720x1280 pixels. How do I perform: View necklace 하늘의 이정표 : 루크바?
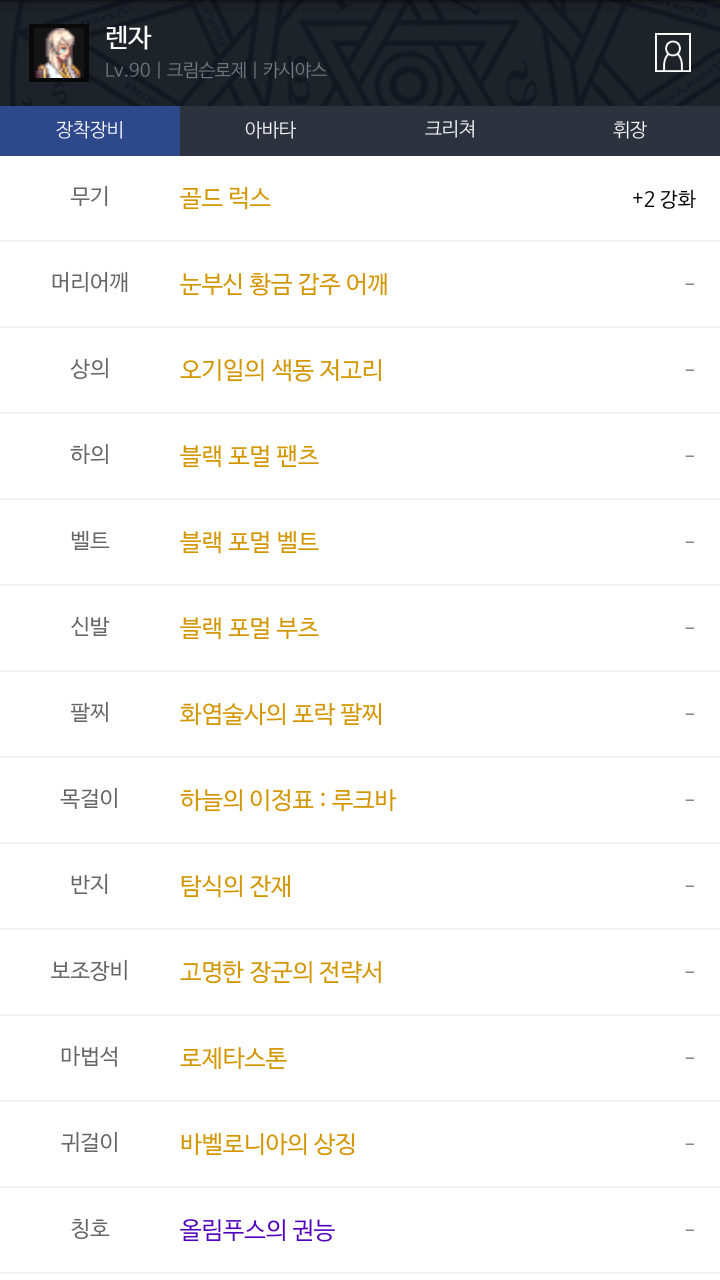pyautogui.click(x=288, y=799)
